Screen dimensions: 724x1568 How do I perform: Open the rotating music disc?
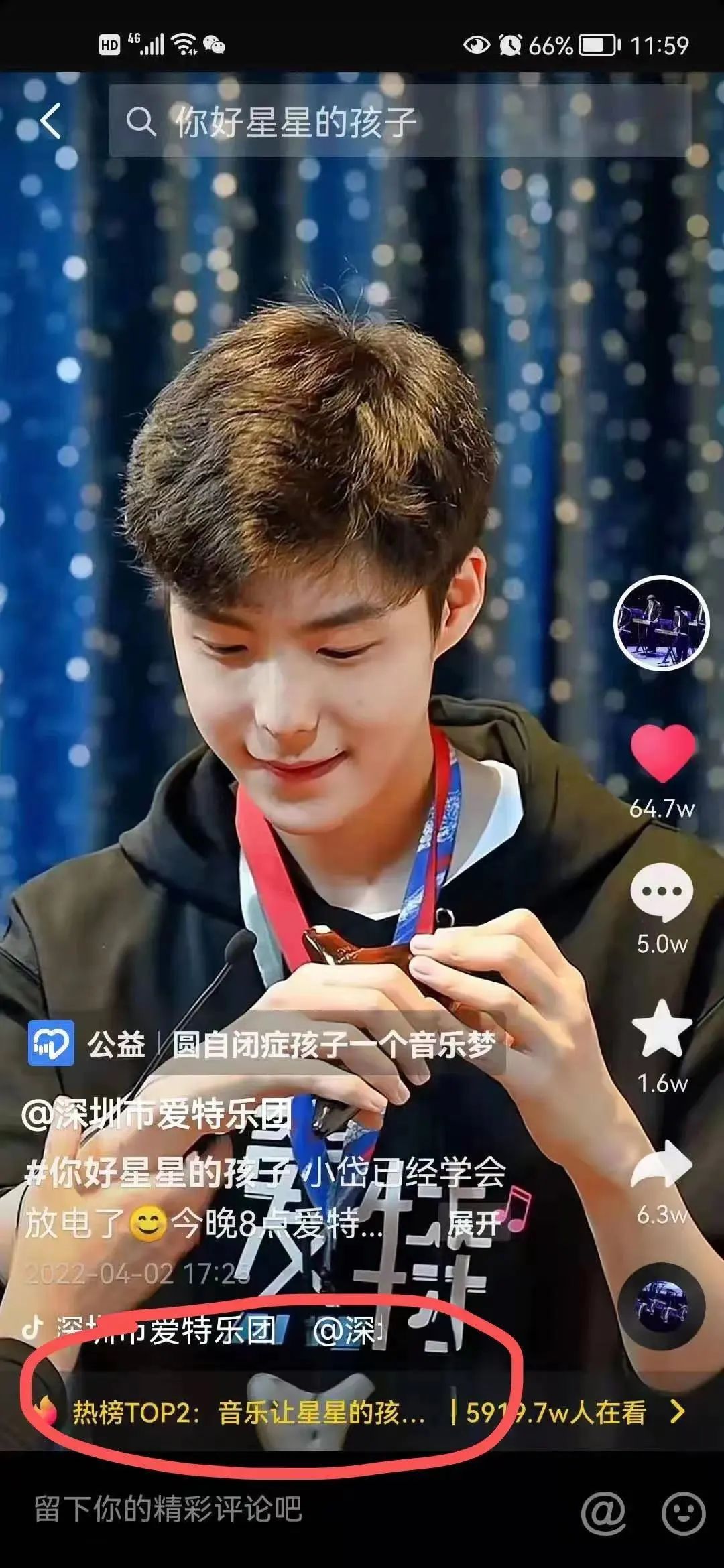(x=661, y=1307)
